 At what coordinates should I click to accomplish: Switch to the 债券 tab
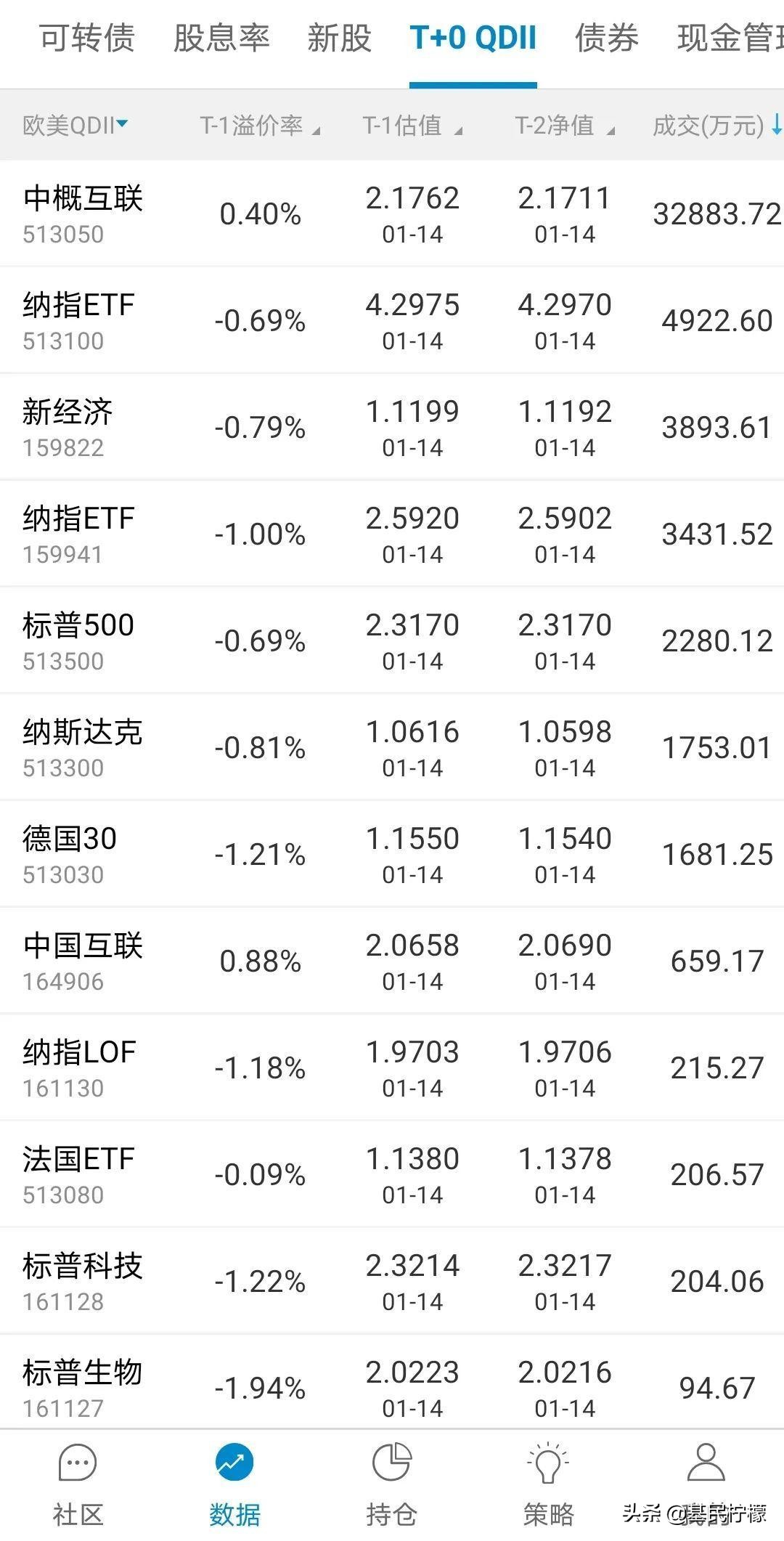pos(607,40)
